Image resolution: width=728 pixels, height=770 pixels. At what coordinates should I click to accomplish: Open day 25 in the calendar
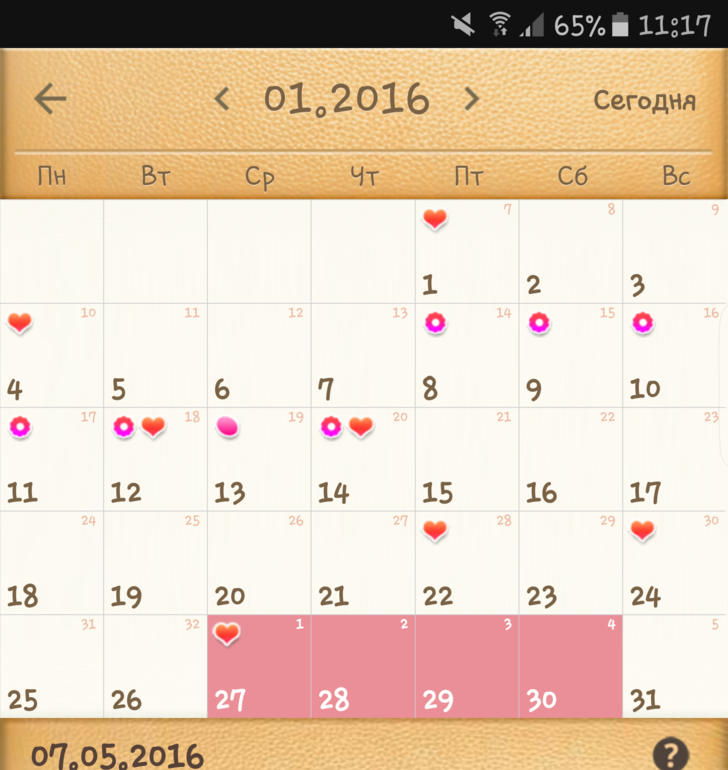tap(52, 667)
